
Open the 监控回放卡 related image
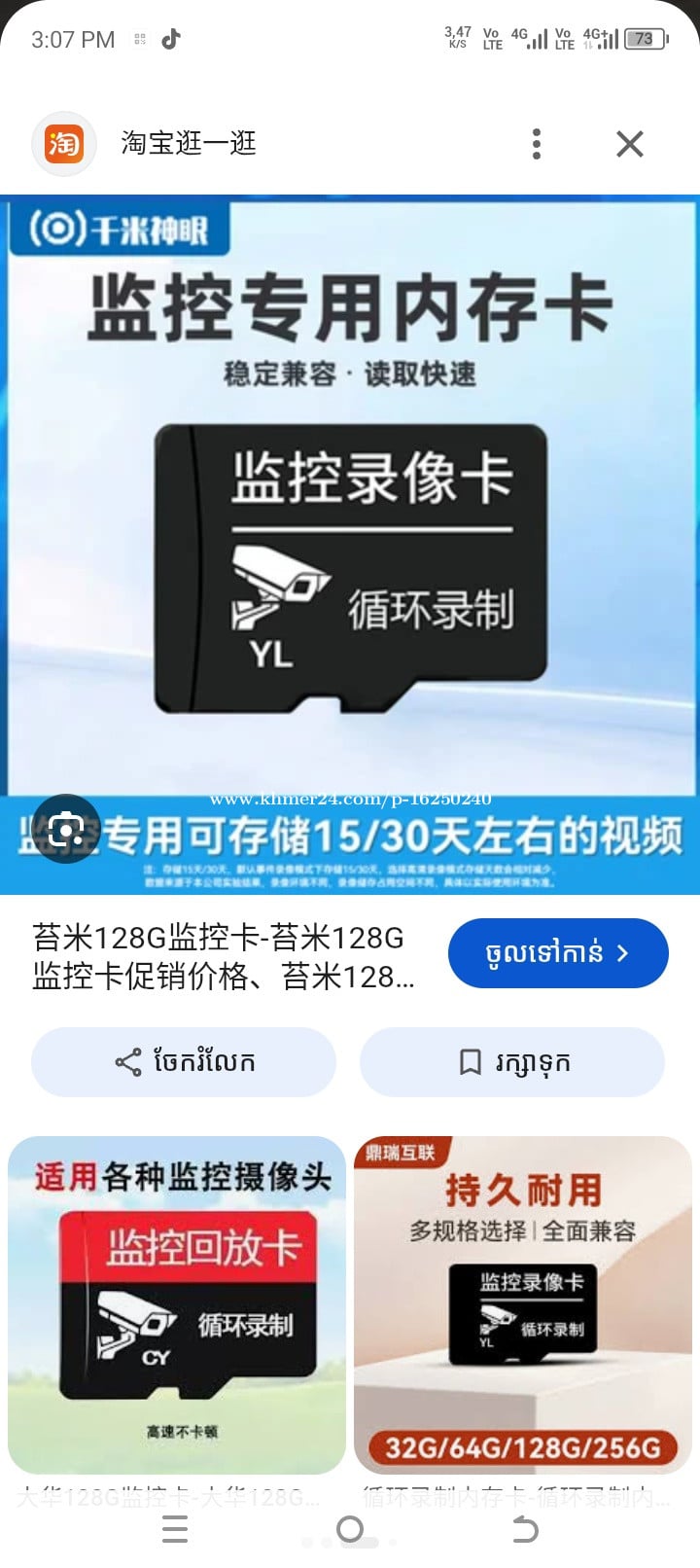[177, 1305]
